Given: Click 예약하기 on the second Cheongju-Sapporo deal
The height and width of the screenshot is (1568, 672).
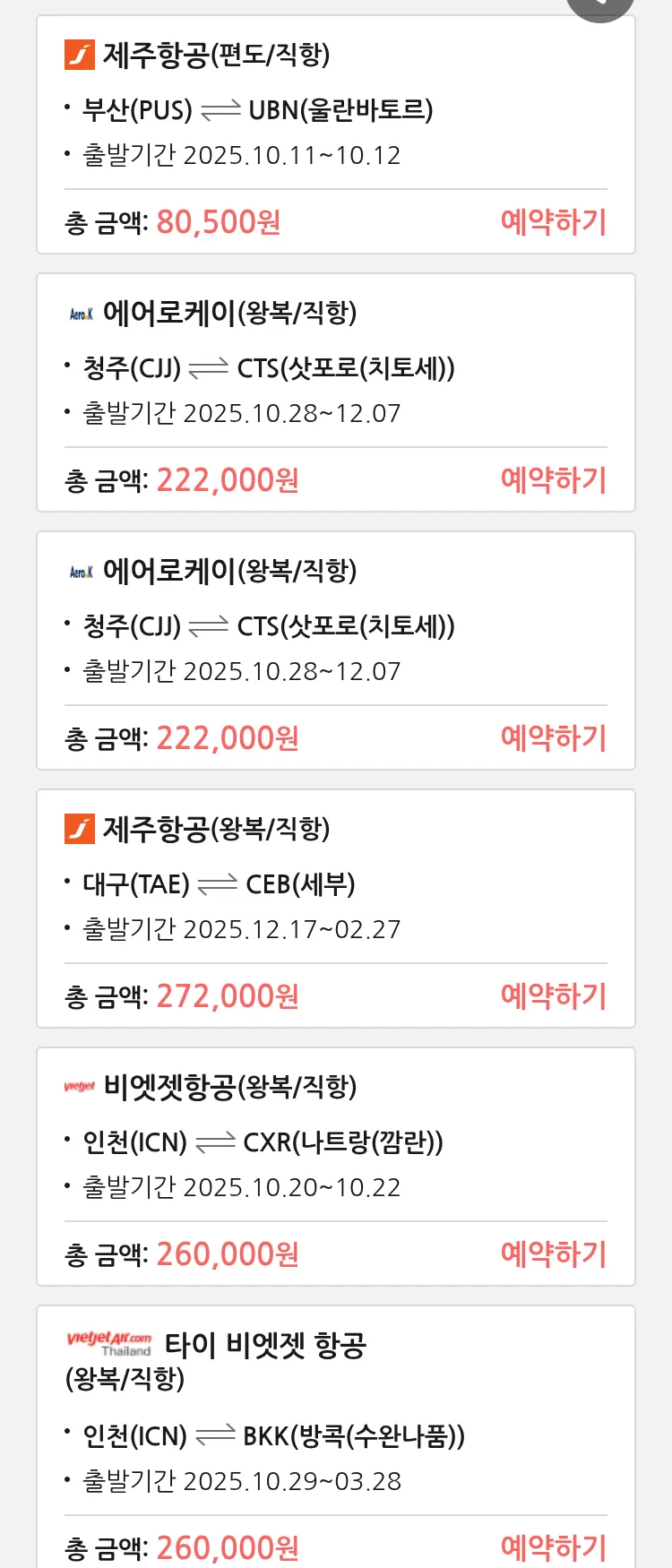Looking at the screenshot, I should 554,737.
